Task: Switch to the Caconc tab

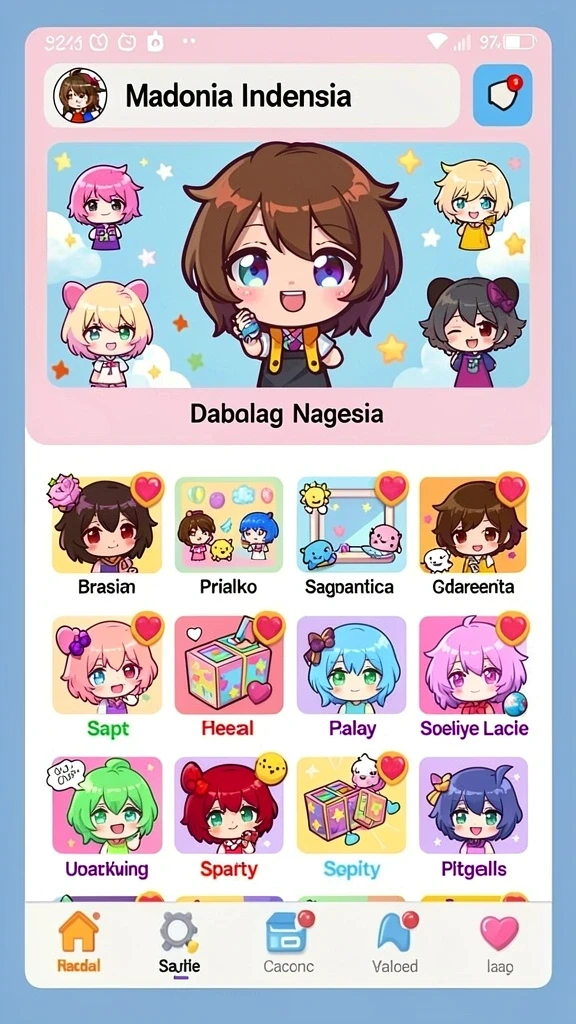Action: click(x=289, y=942)
